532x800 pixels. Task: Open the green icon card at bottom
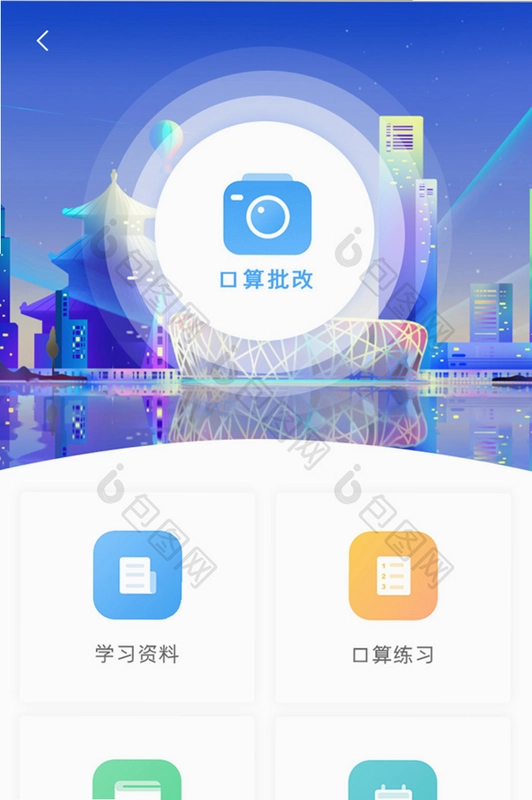137,758
